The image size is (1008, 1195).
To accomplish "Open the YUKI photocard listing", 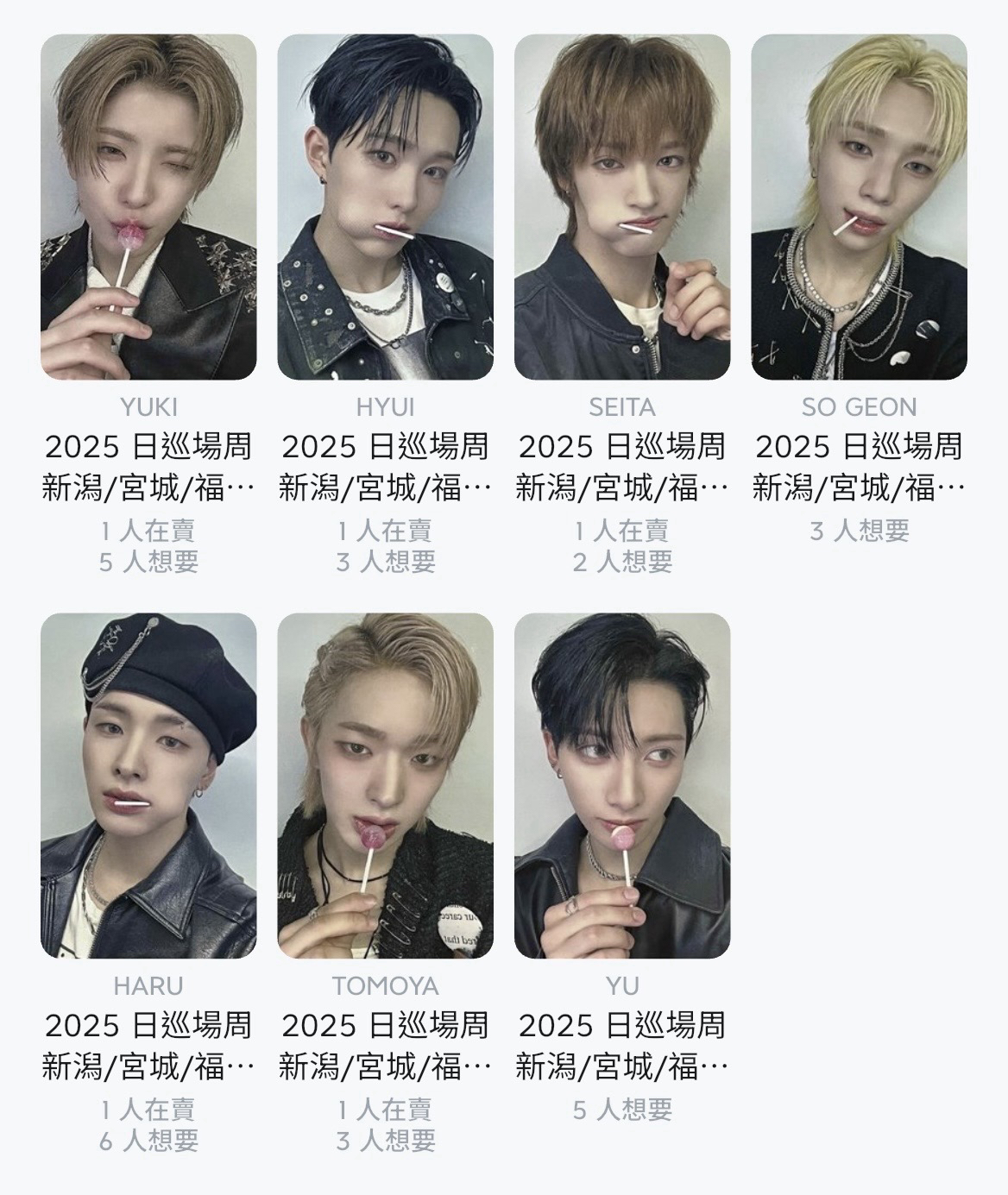I will coord(148,207).
